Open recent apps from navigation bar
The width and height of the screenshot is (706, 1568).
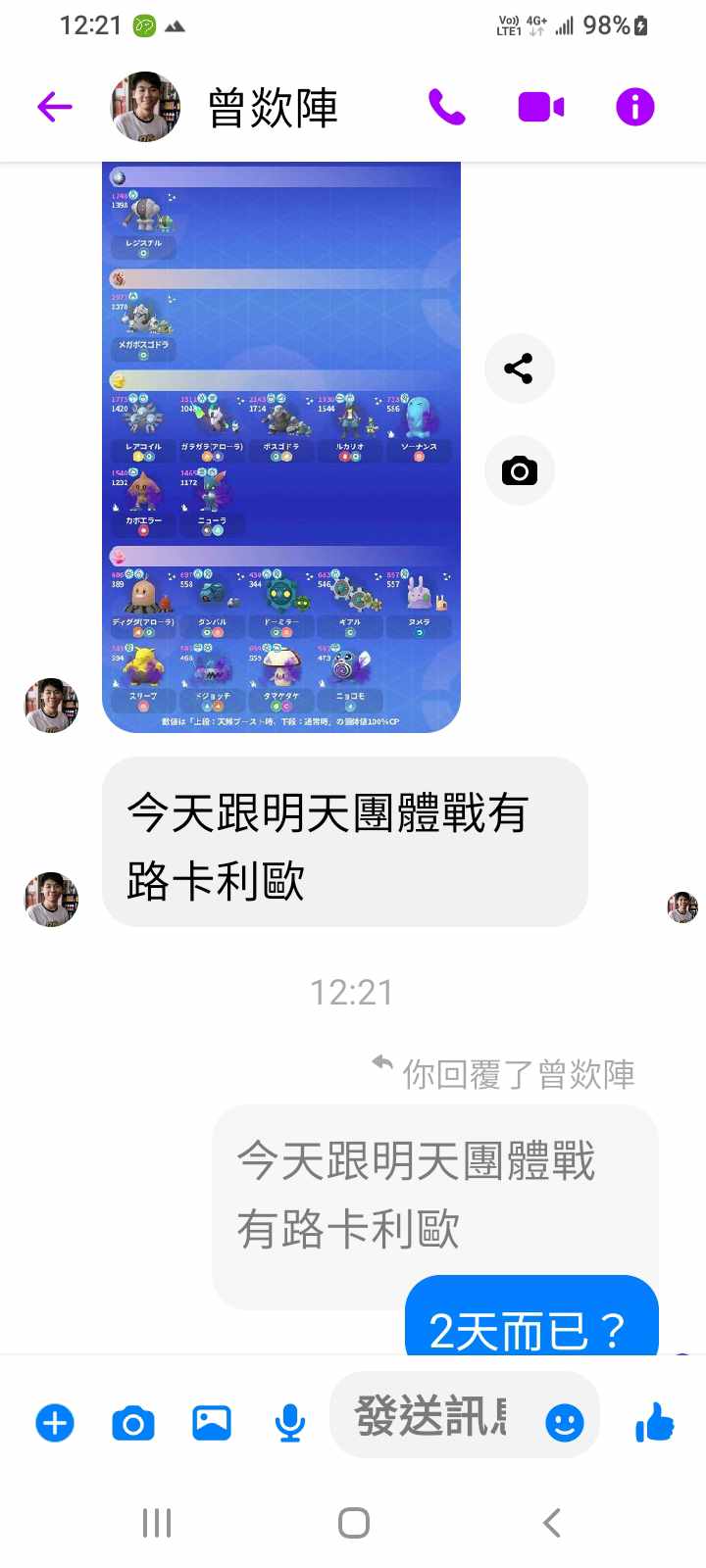(157, 1523)
